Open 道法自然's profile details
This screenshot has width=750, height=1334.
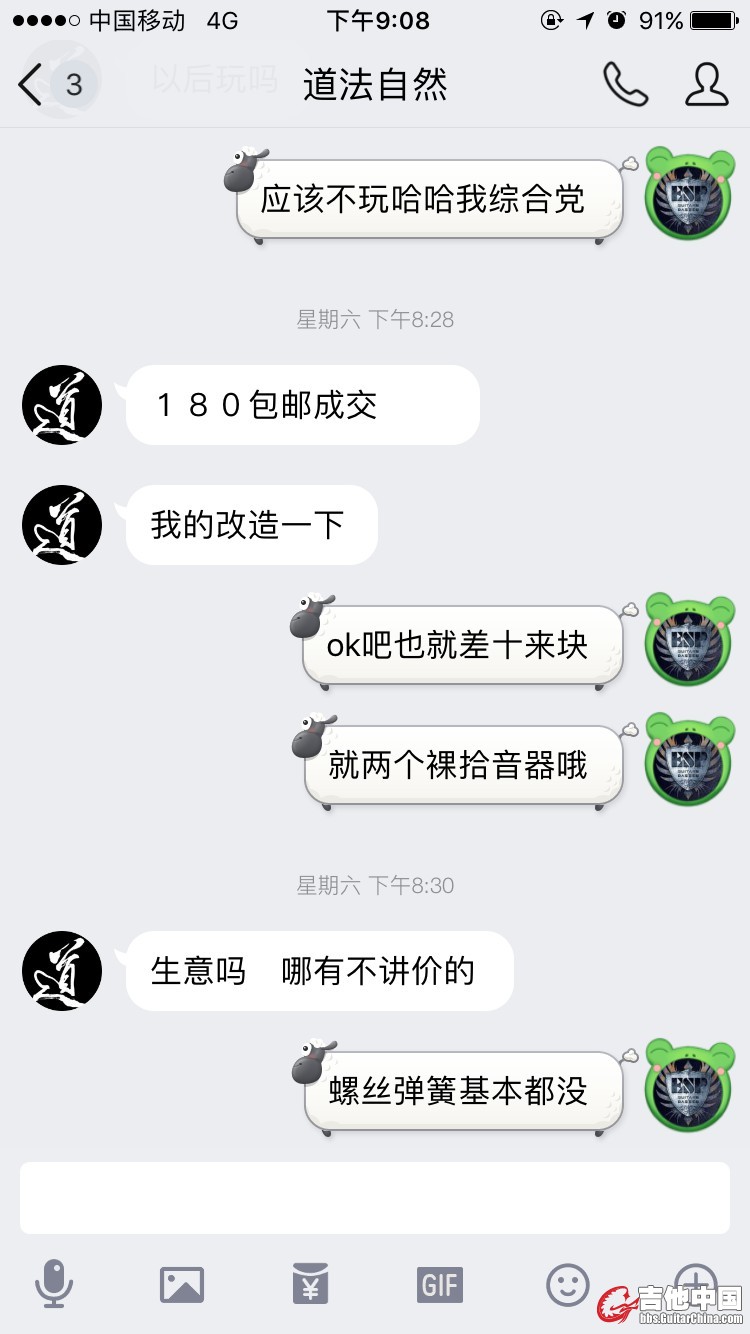(x=706, y=85)
